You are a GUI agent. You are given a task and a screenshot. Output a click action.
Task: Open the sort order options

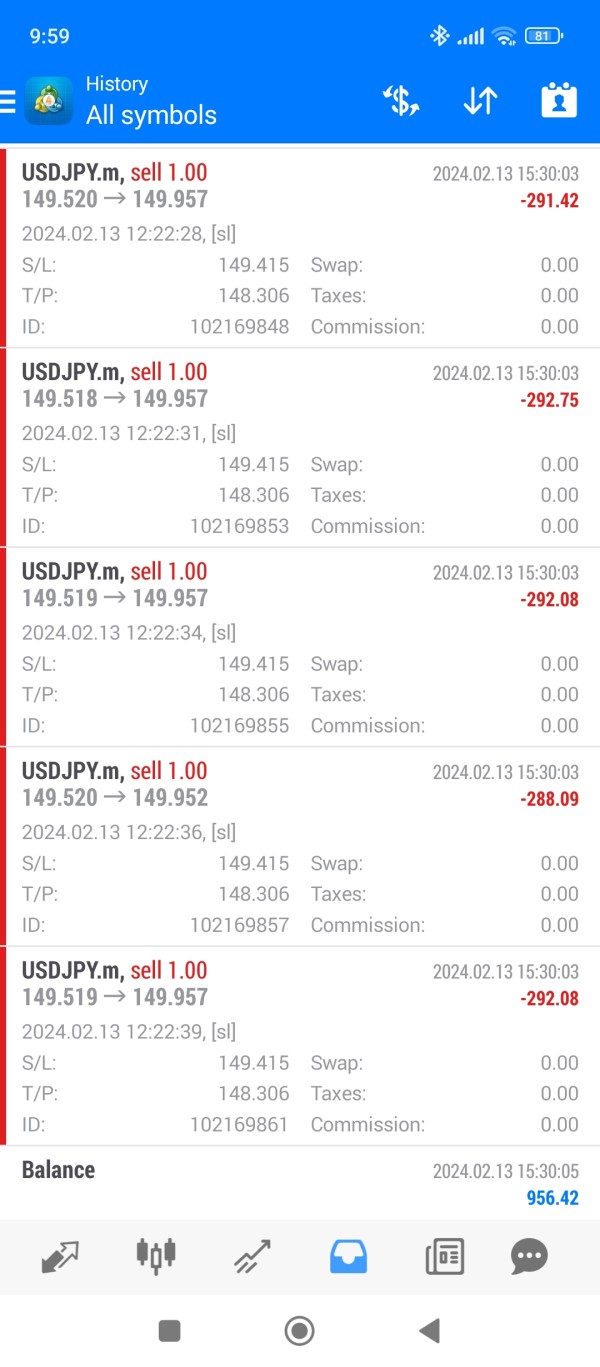(x=480, y=101)
